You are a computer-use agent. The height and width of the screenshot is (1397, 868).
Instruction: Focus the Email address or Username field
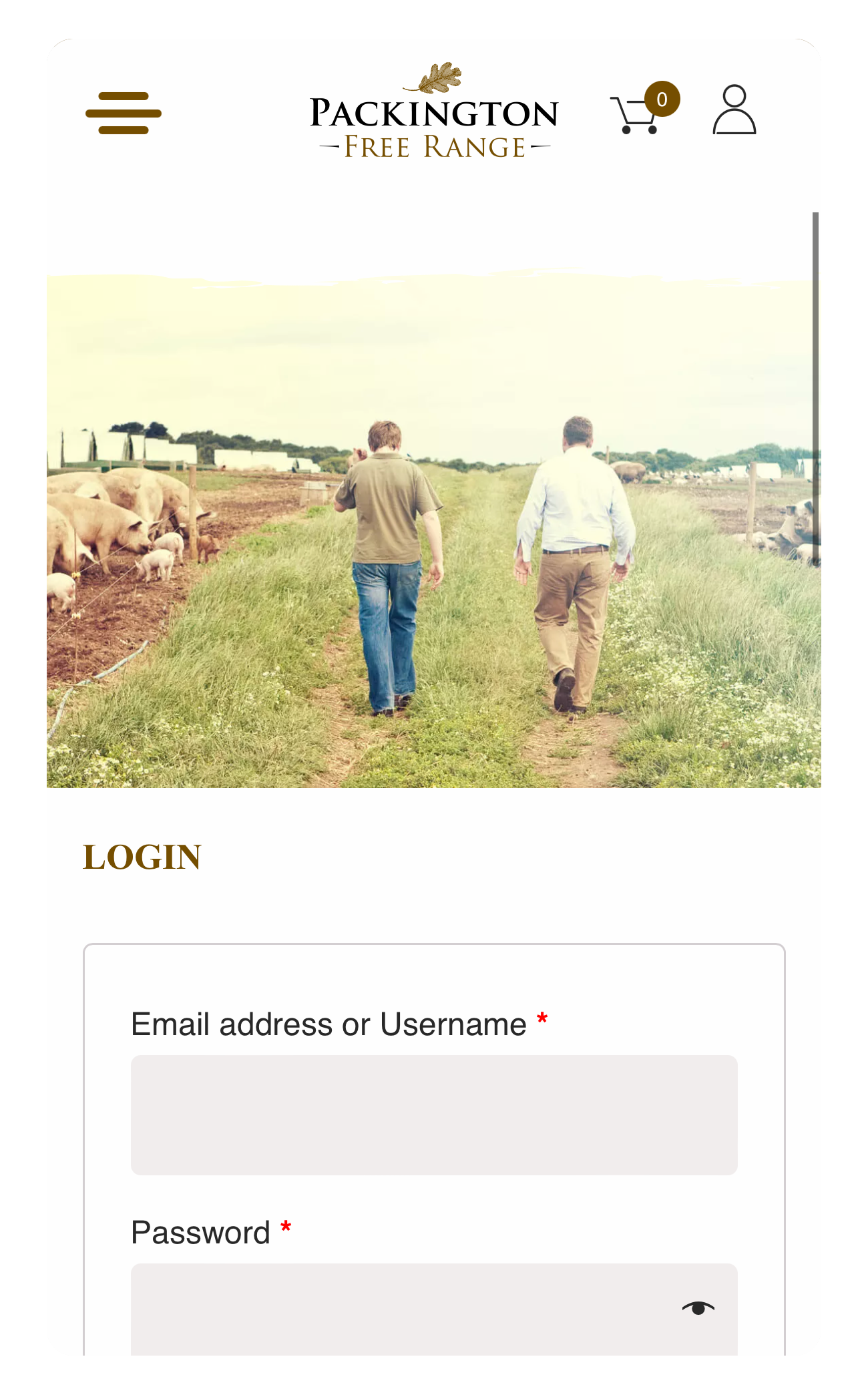point(434,1115)
